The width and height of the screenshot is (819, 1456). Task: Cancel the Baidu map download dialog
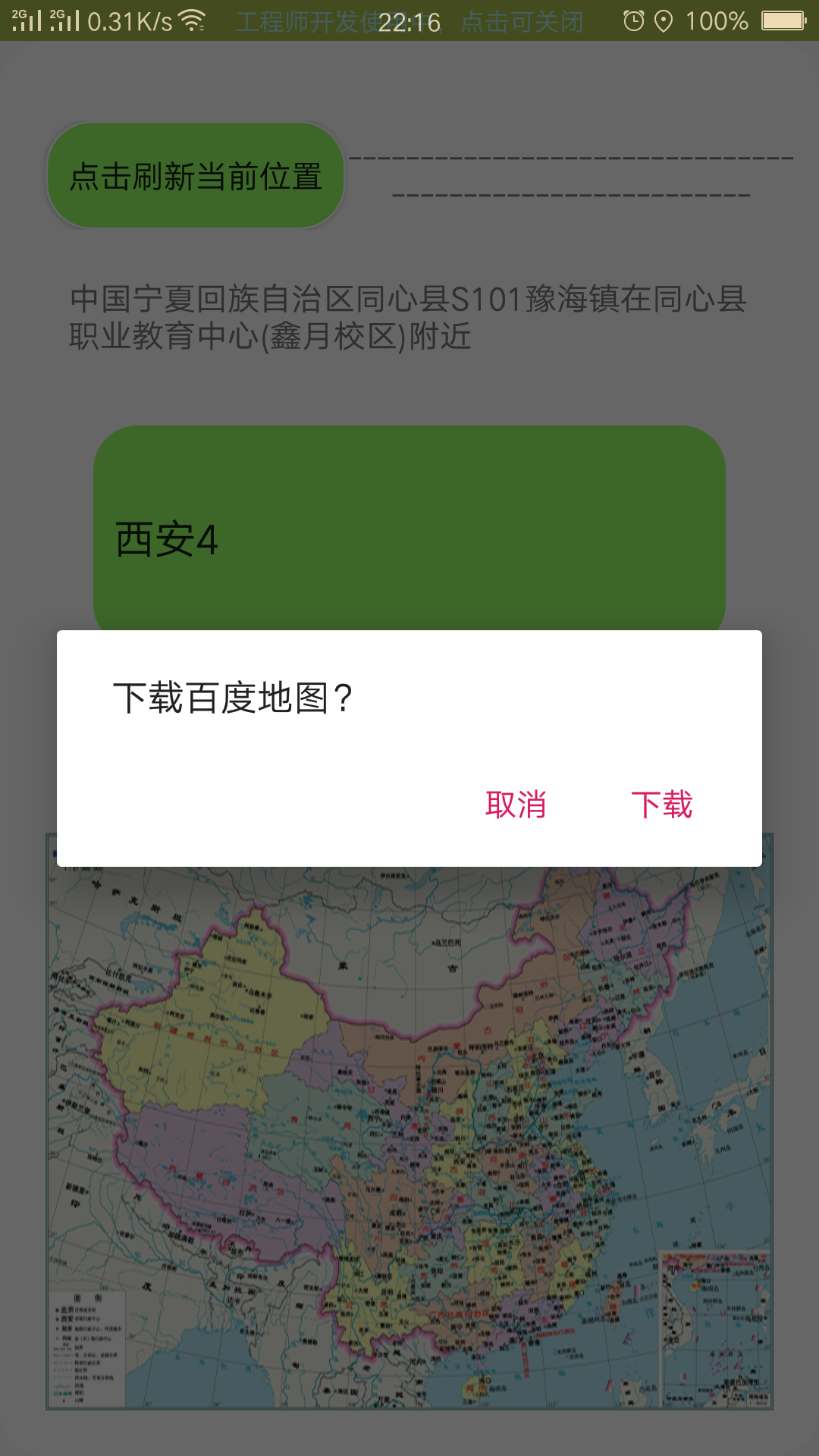pyautogui.click(x=516, y=805)
